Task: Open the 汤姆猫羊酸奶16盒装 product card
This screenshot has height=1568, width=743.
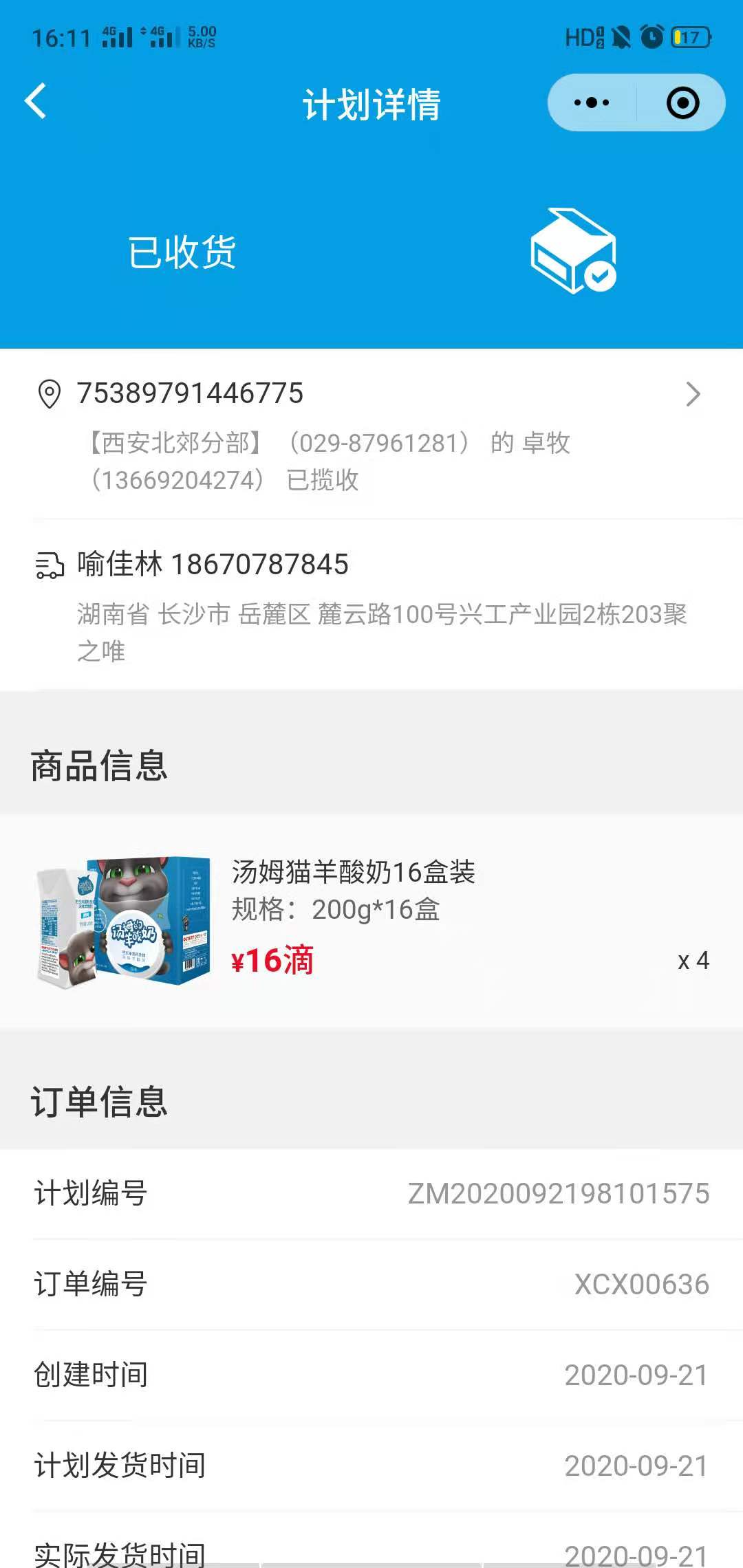Action: (371, 920)
